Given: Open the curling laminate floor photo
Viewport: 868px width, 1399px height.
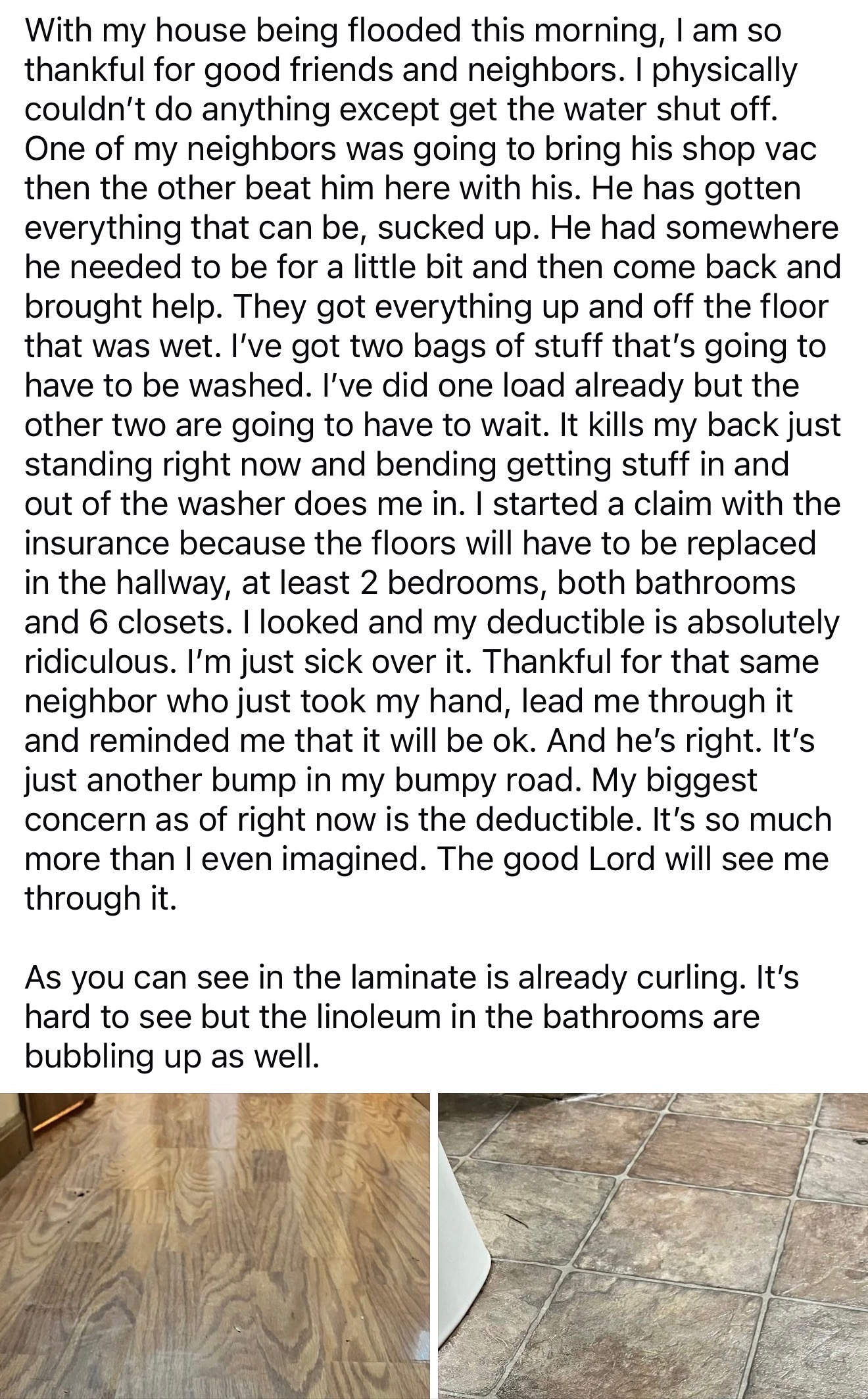Looking at the screenshot, I should pos(214,1245).
